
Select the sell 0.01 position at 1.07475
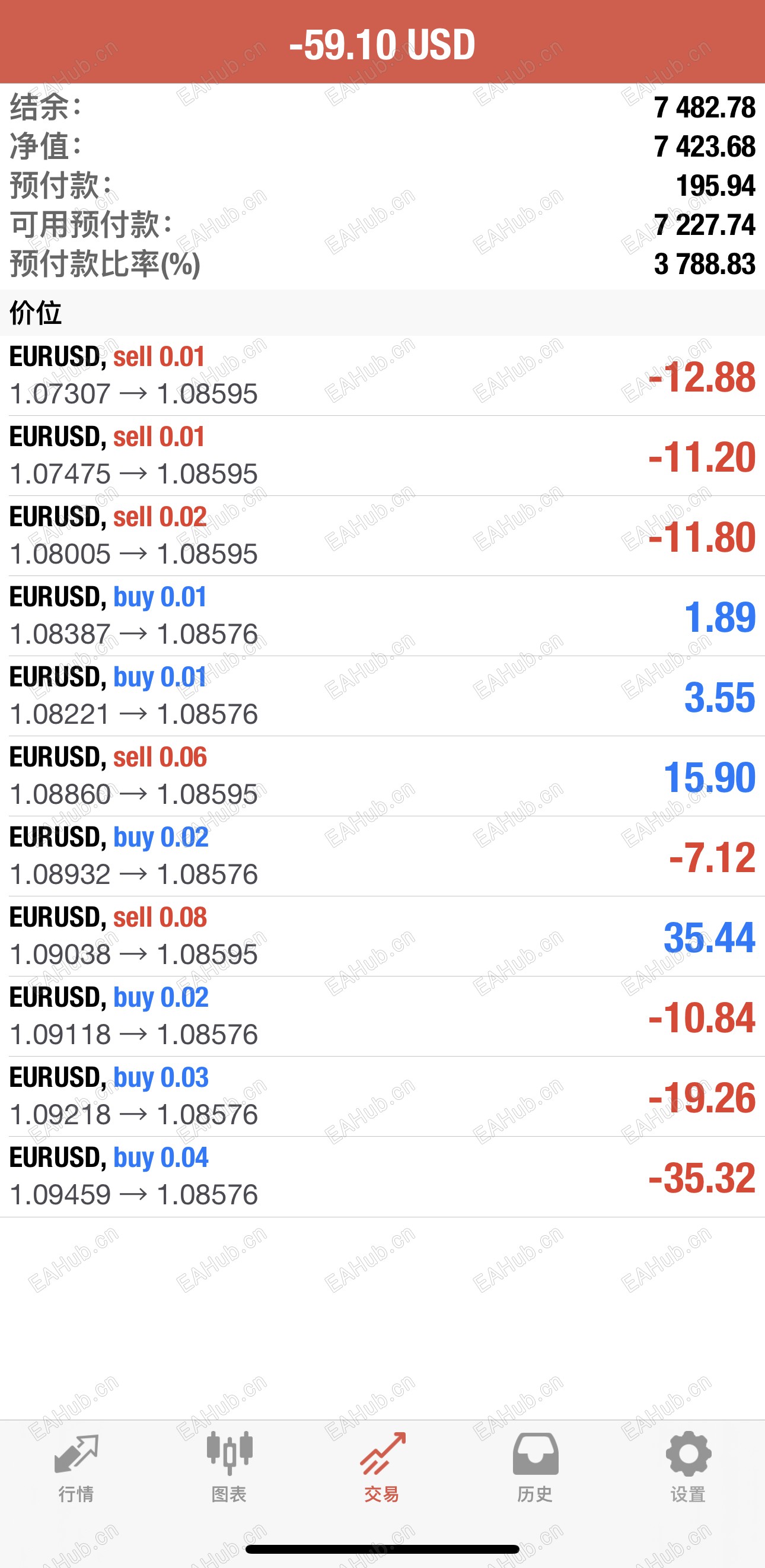(x=382, y=456)
